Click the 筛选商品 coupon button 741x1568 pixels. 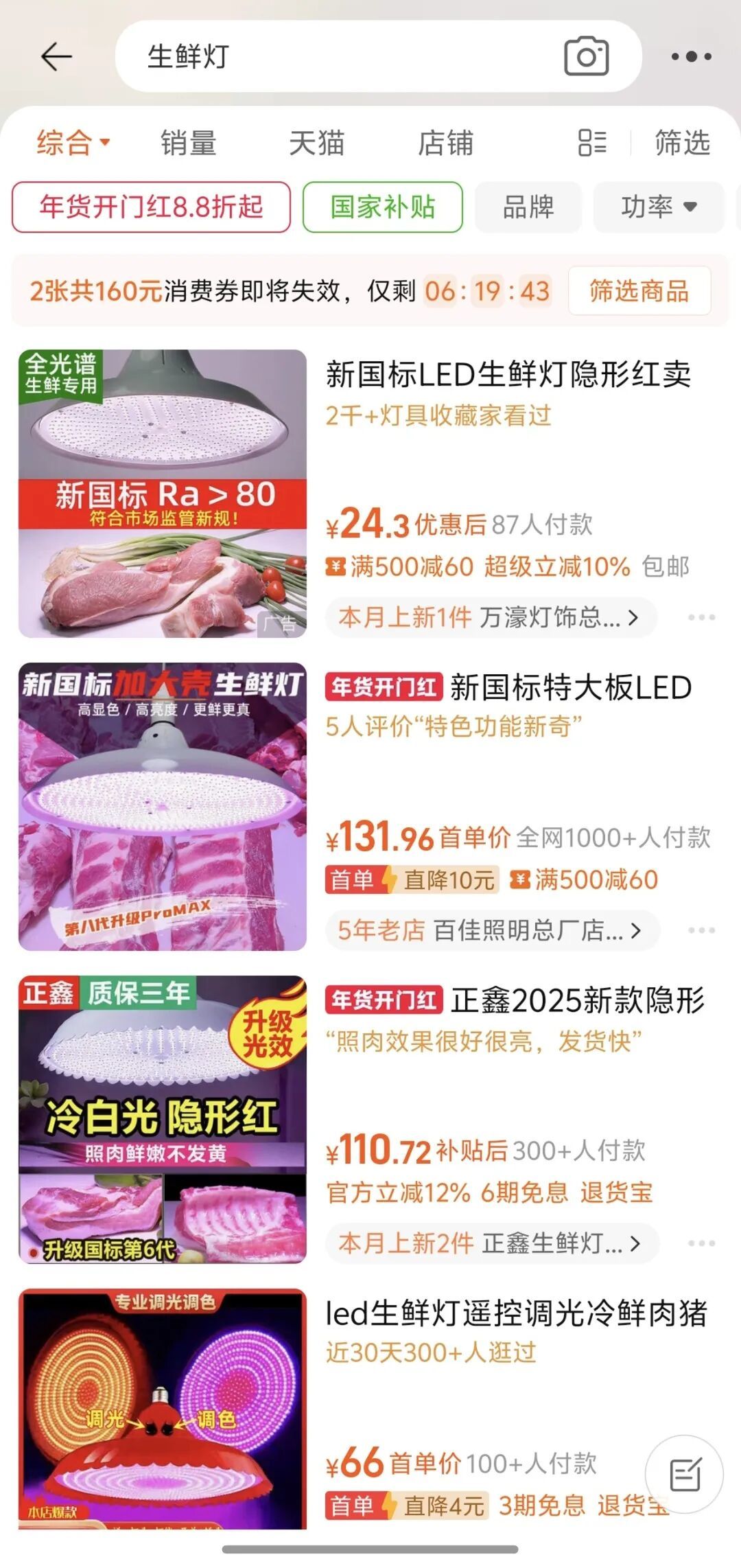pos(640,291)
